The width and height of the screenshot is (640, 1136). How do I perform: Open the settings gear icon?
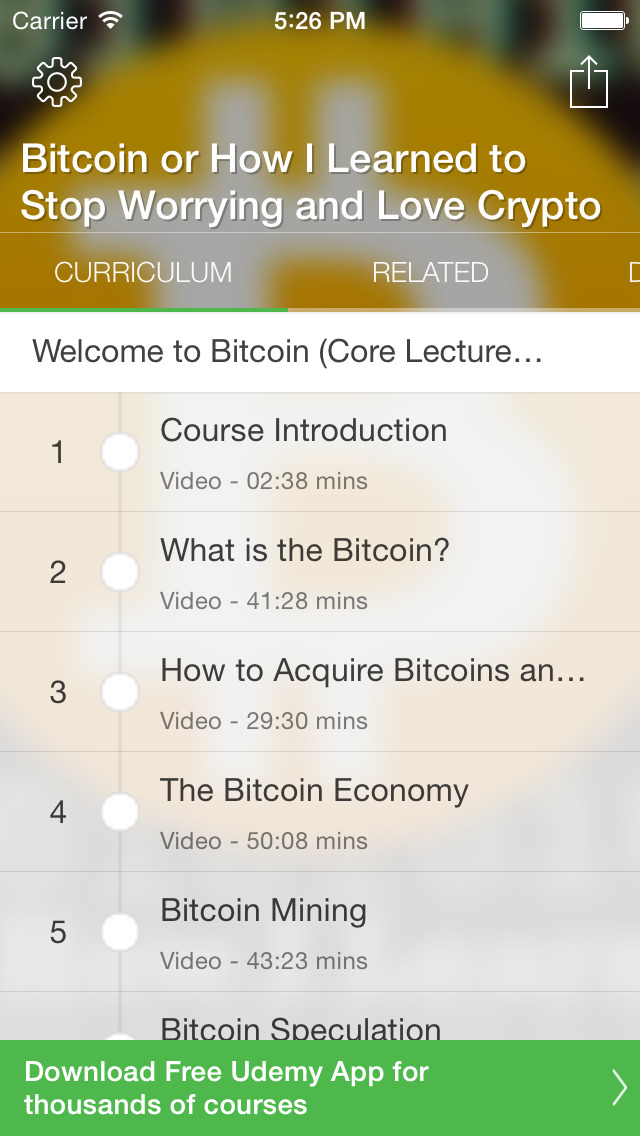(57, 82)
